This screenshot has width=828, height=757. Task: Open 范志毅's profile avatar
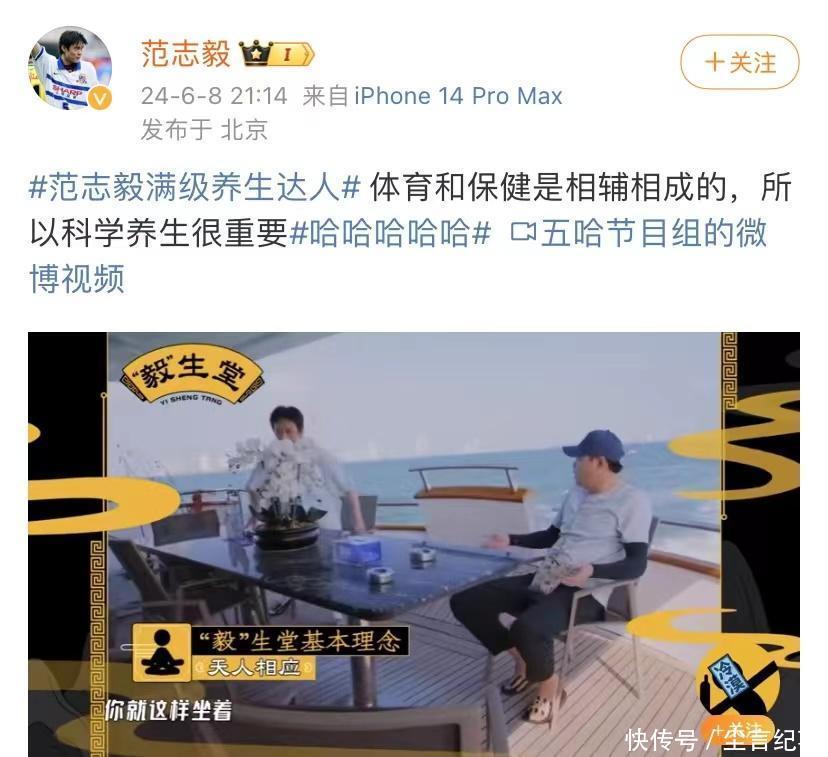[69, 68]
